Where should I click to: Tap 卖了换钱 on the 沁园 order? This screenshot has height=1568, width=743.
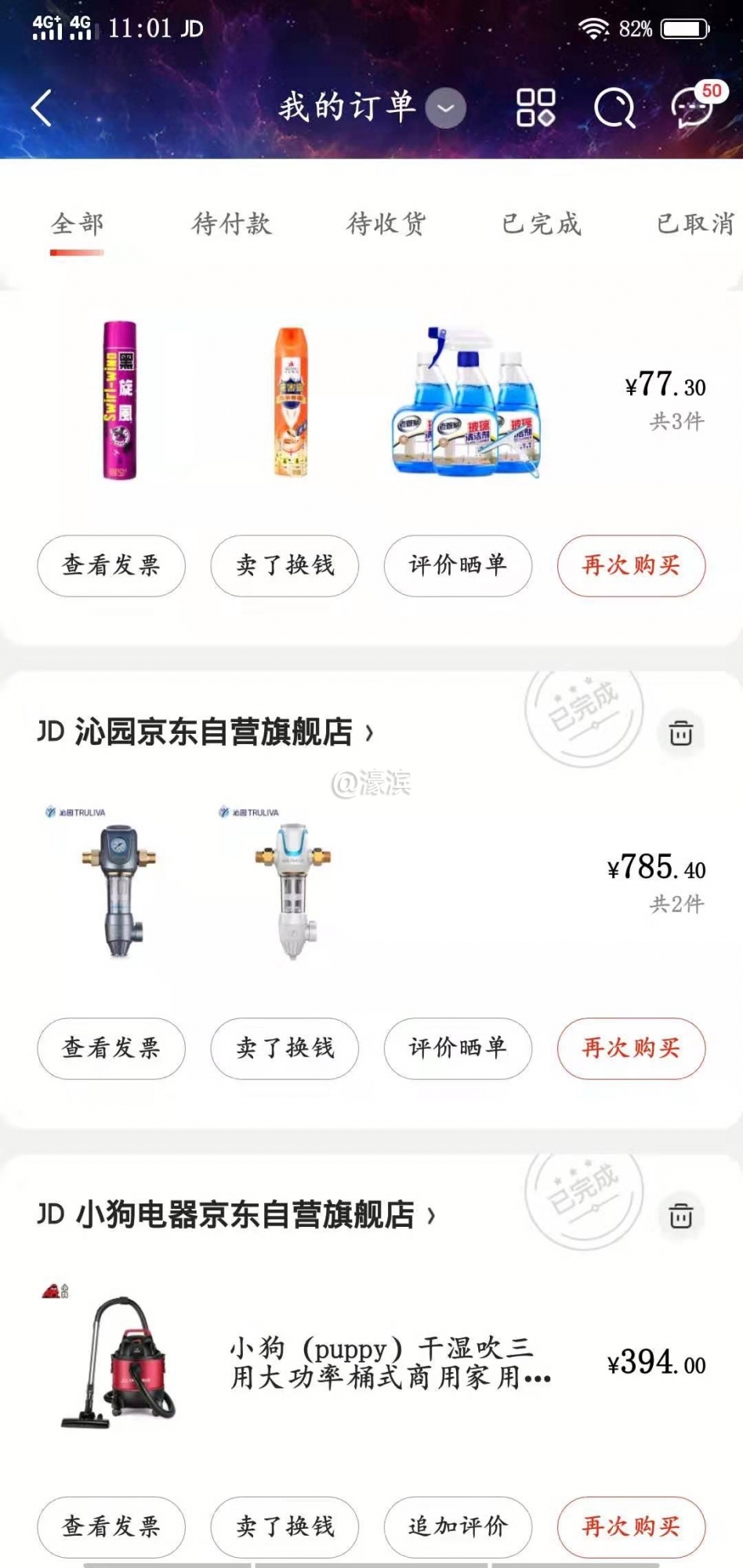[284, 1048]
